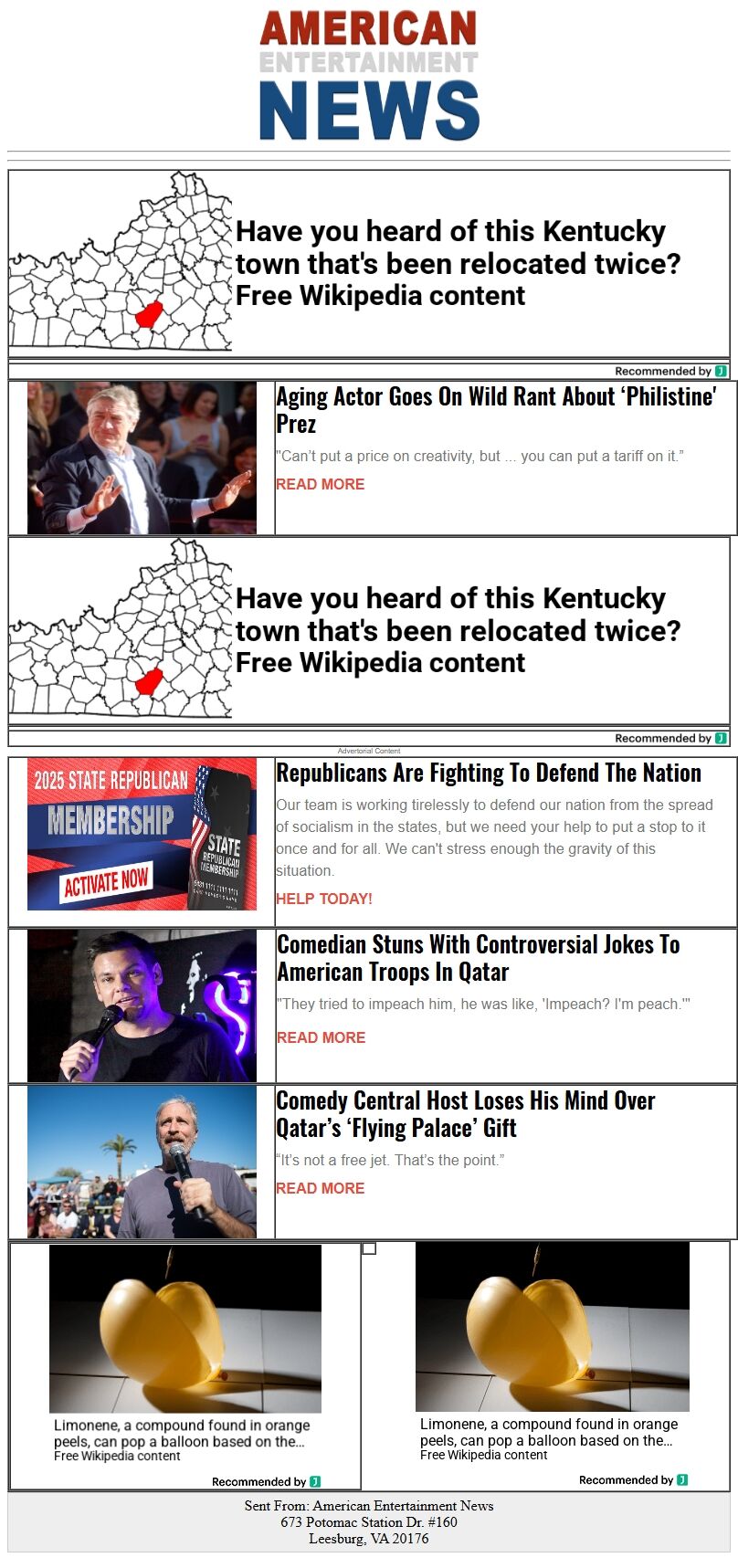This screenshot has width=738, height=1568.
Task: Tap the HELP TODAY! link
Action: click(x=324, y=899)
